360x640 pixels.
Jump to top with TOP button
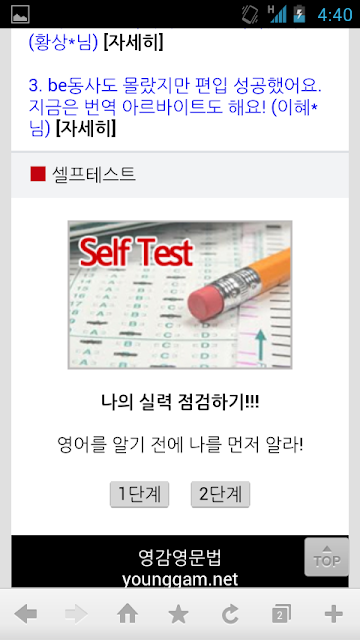[x=327, y=557]
